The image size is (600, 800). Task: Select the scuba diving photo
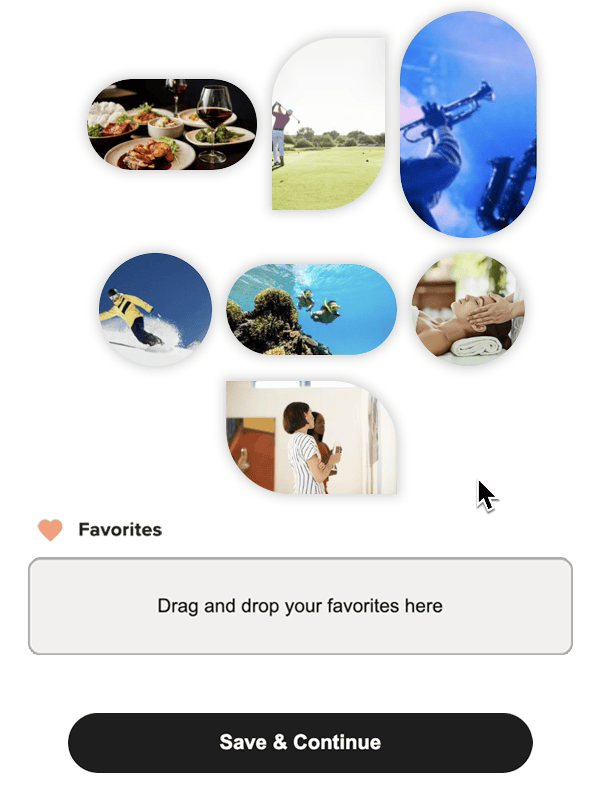click(311, 309)
